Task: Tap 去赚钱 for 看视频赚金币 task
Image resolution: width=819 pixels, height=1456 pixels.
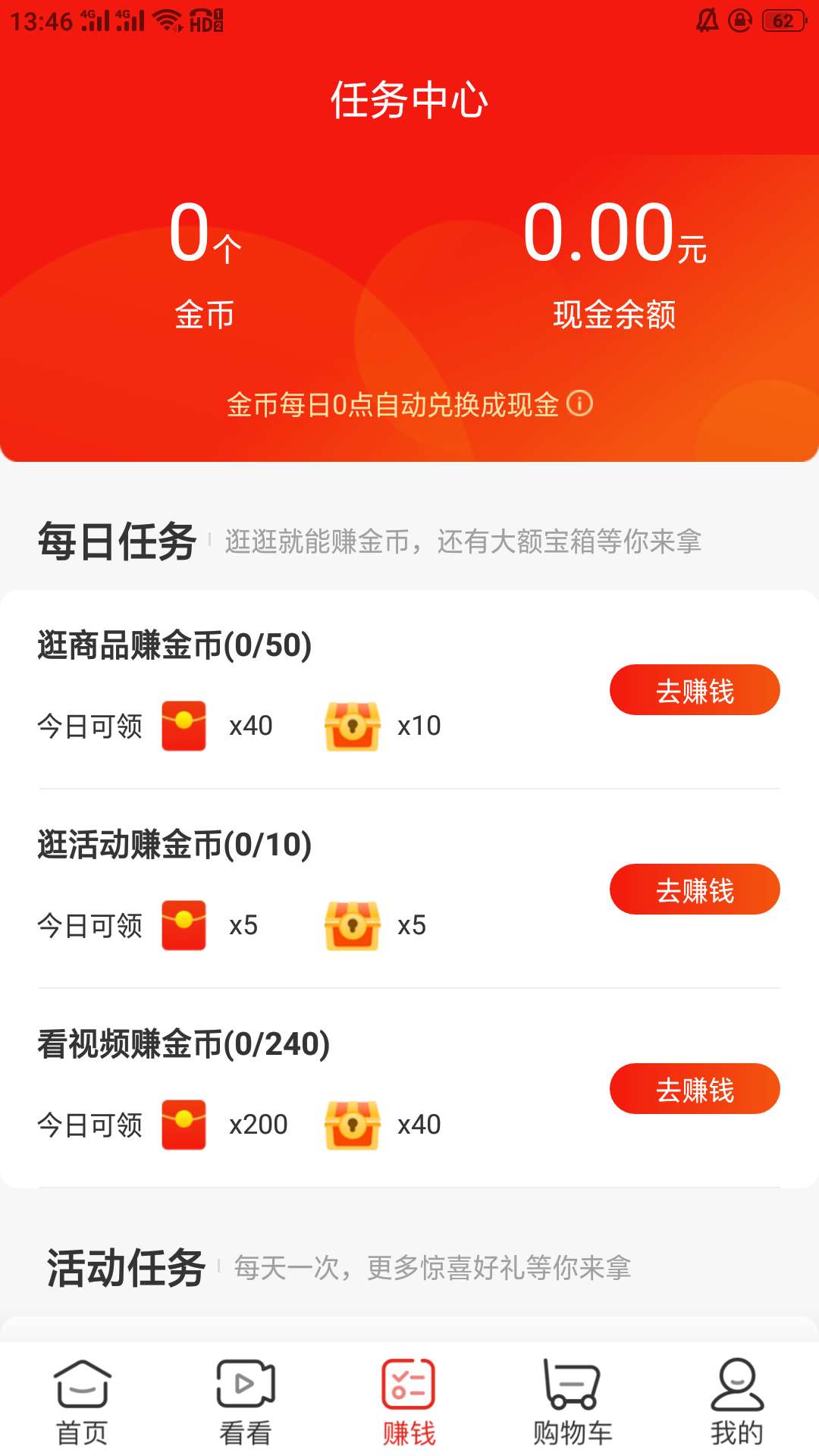Action: coord(695,1089)
